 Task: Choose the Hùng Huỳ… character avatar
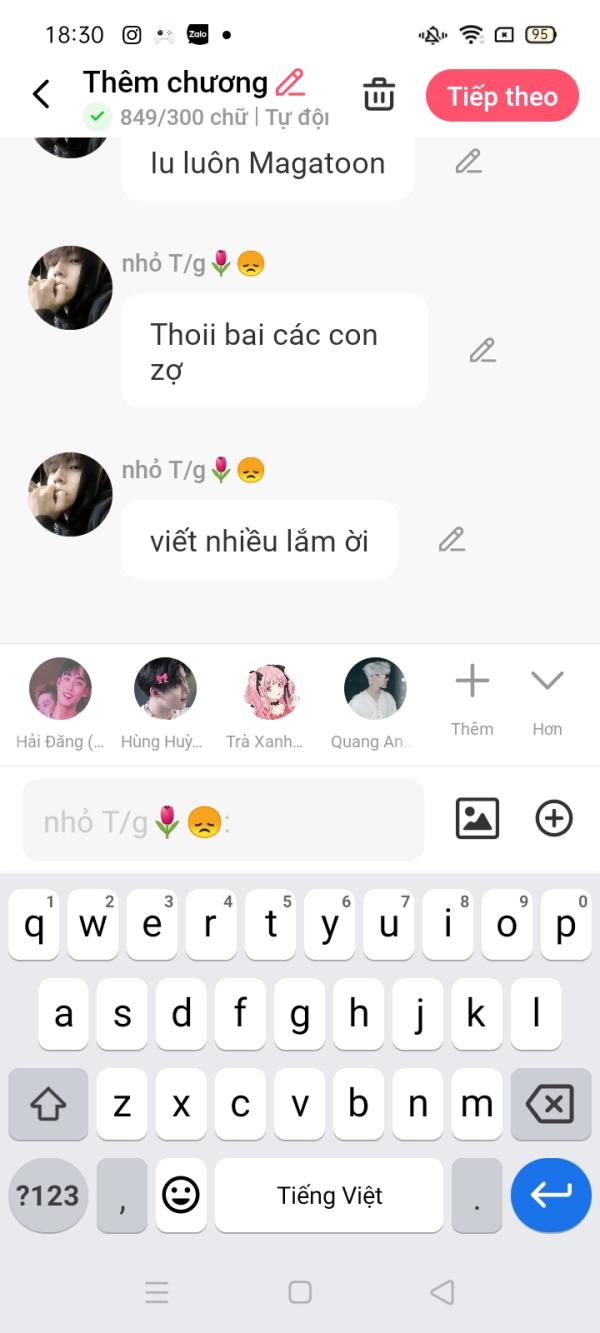tap(165, 689)
